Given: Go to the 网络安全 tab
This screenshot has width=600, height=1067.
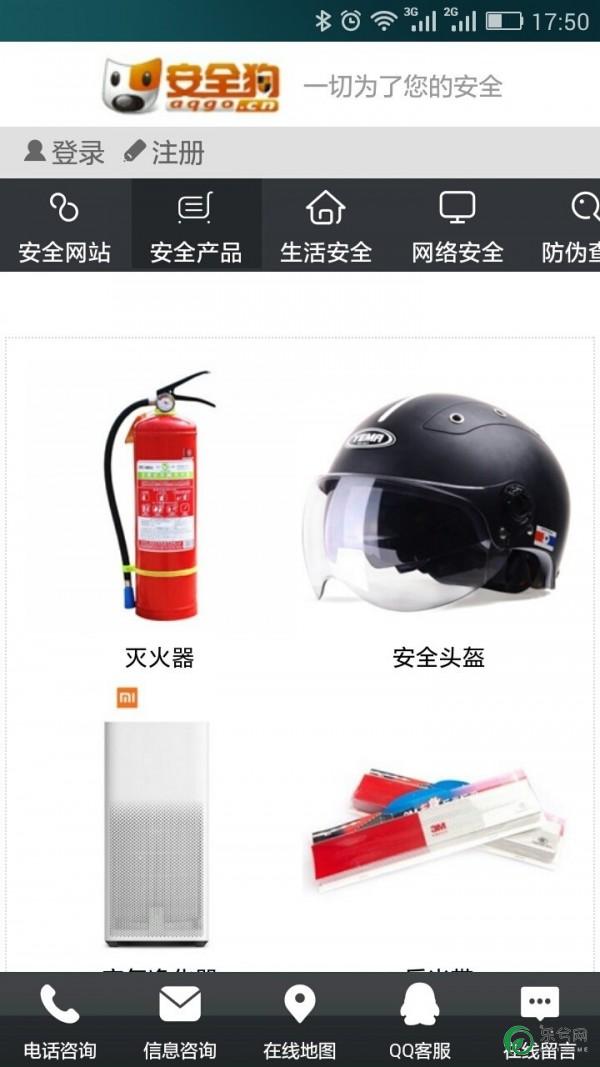Looking at the screenshot, I should [457, 227].
